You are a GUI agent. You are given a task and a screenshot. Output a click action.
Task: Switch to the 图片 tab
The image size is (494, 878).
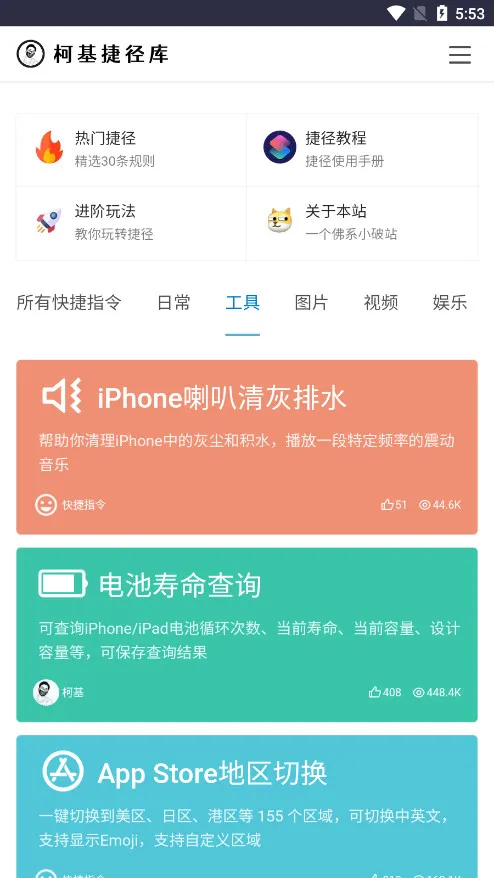click(311, 302)
